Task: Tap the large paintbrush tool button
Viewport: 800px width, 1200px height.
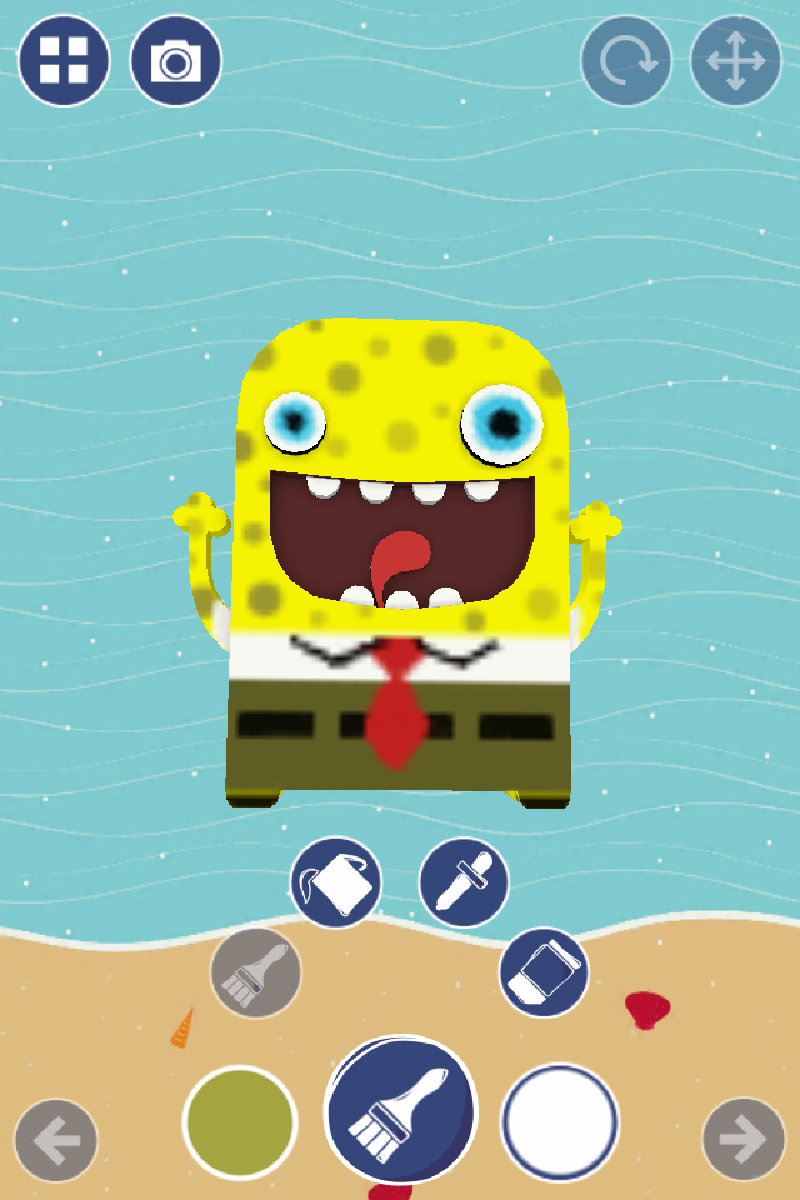Action: point(400,1111)
